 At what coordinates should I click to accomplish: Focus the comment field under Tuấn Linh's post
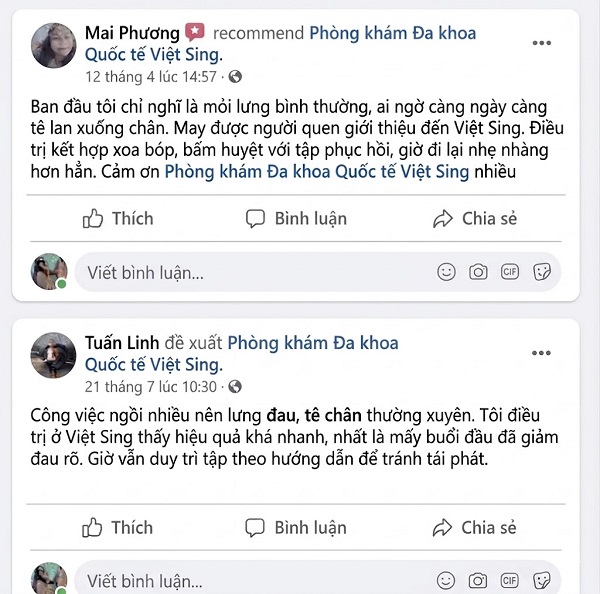click(x=250, y=580)
